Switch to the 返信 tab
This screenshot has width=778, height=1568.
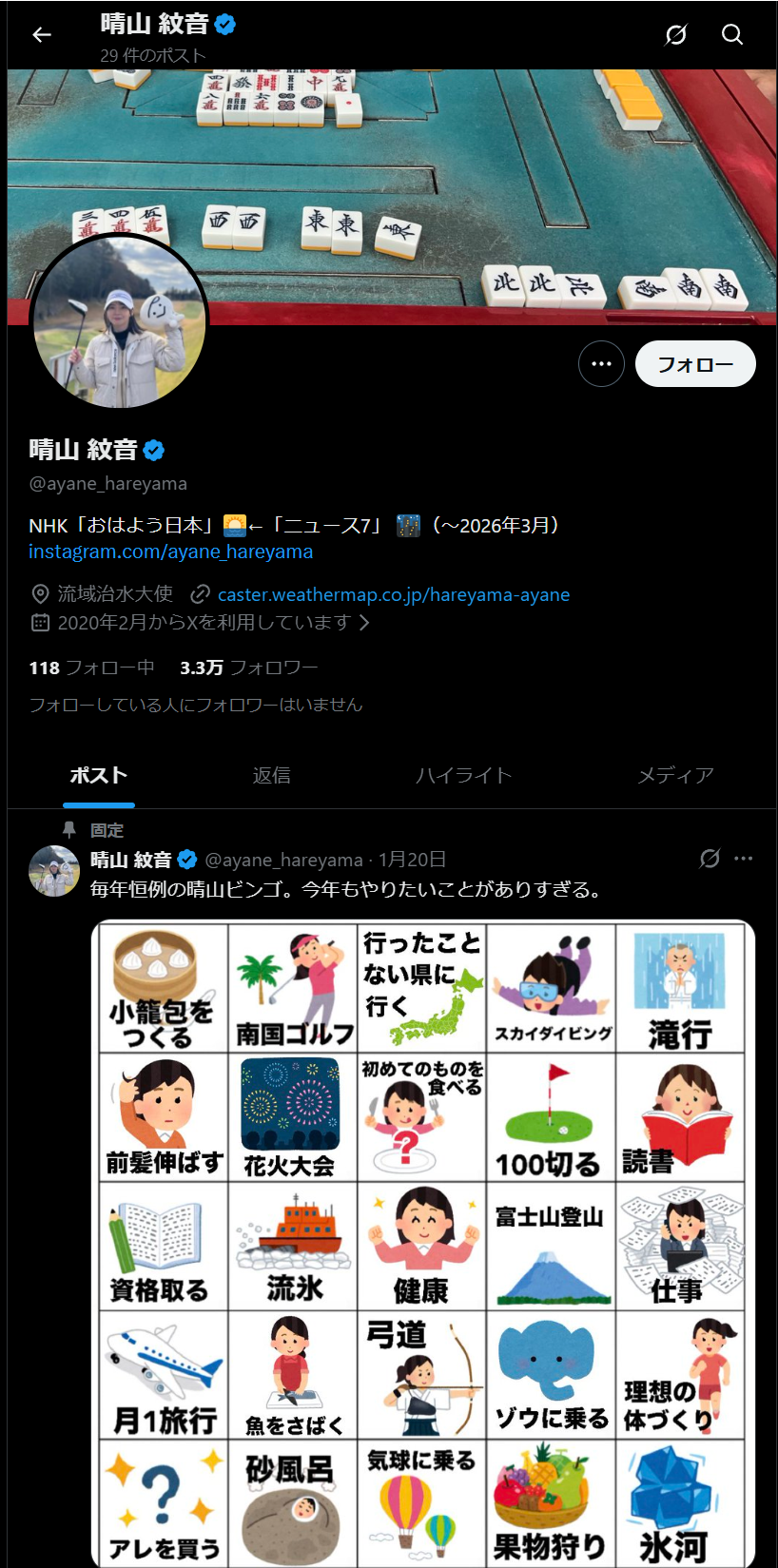[271, 776]
